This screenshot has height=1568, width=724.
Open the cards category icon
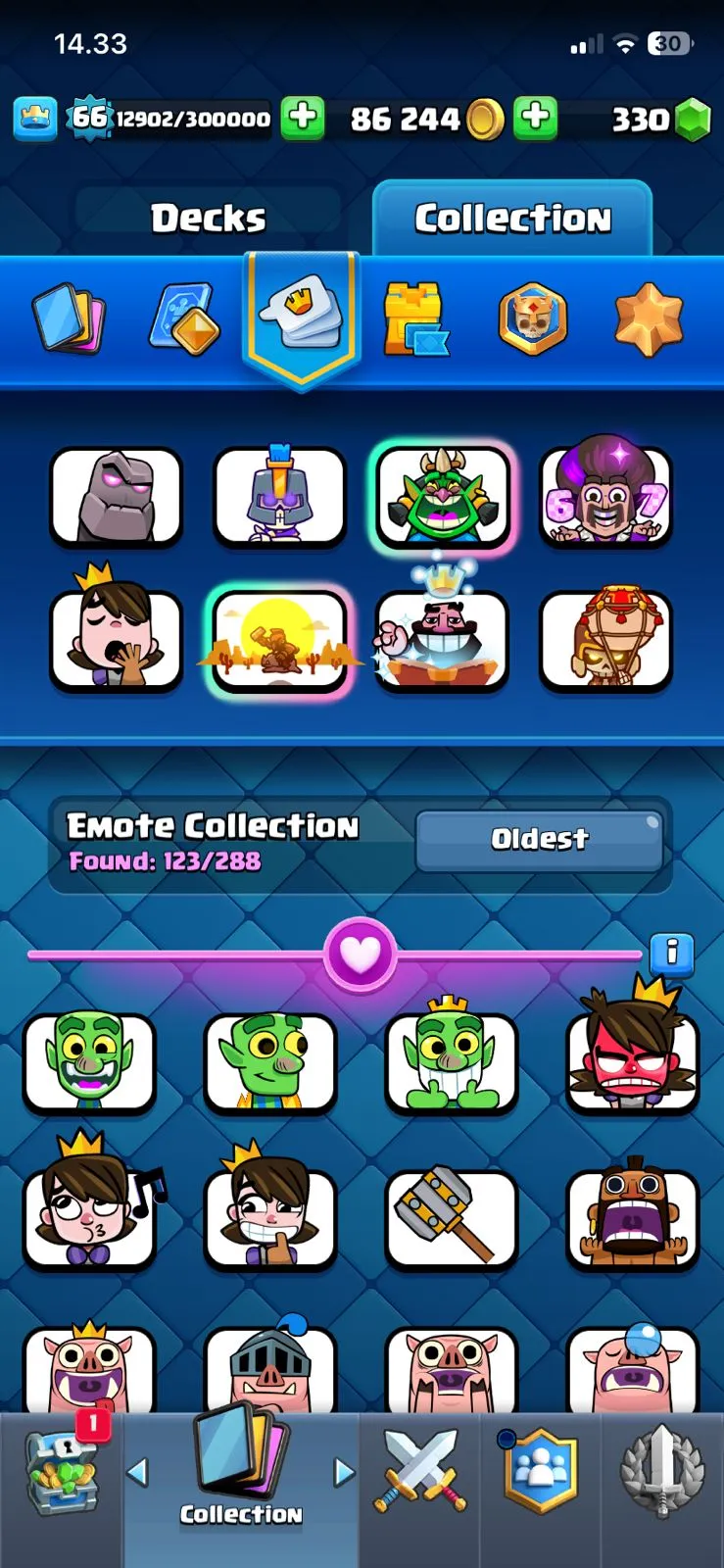pyautogui.click(x=69, y=318)
